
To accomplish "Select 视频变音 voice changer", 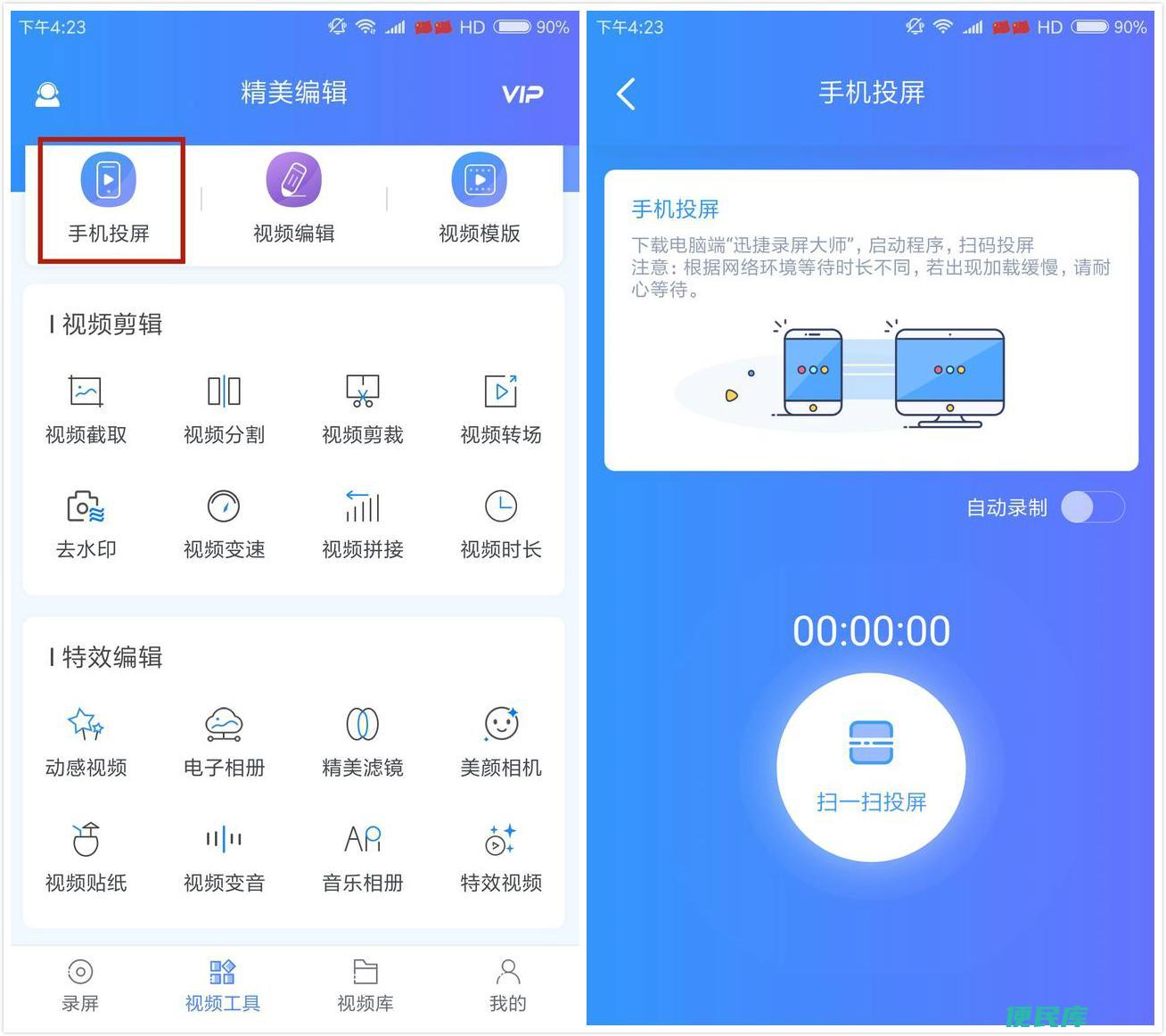I will click(224, 857).
